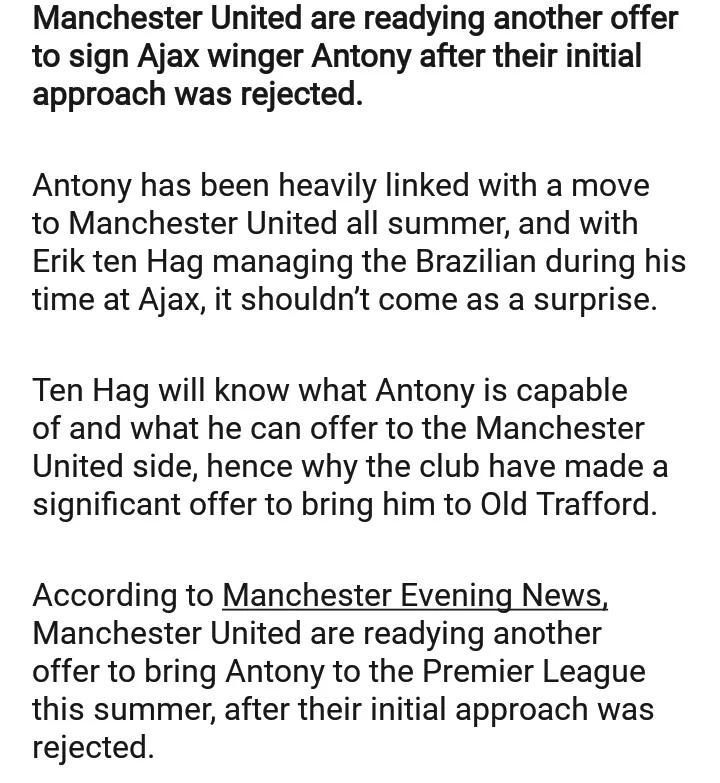This screenshot has width=720, height=783.
Task: Open the Manchester Evening News link
Action: click(414, 595)
